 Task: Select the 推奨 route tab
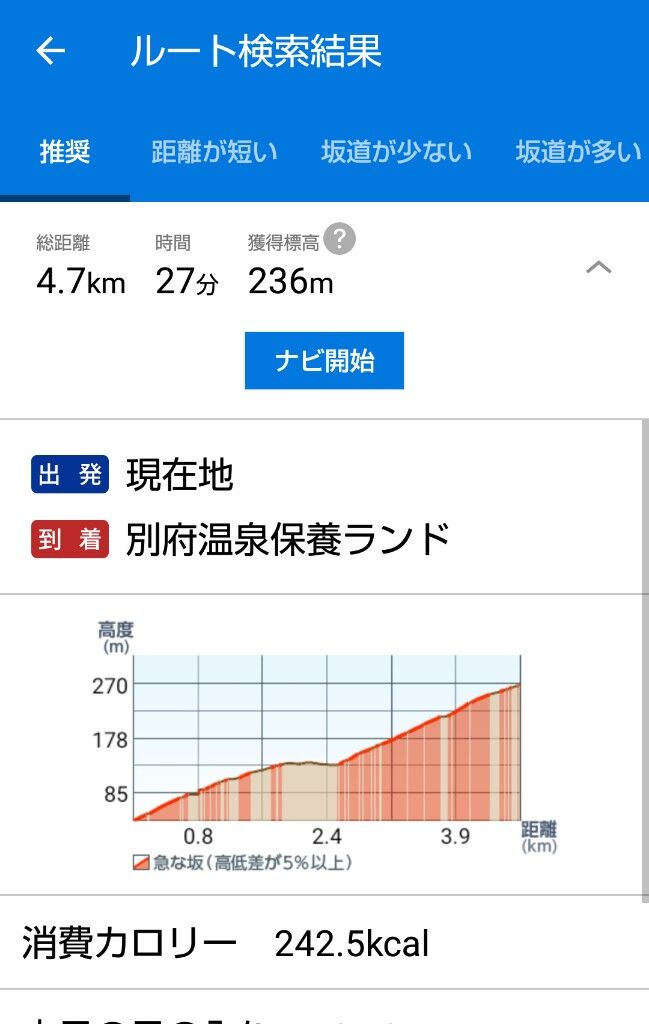[x=65, y=152]
